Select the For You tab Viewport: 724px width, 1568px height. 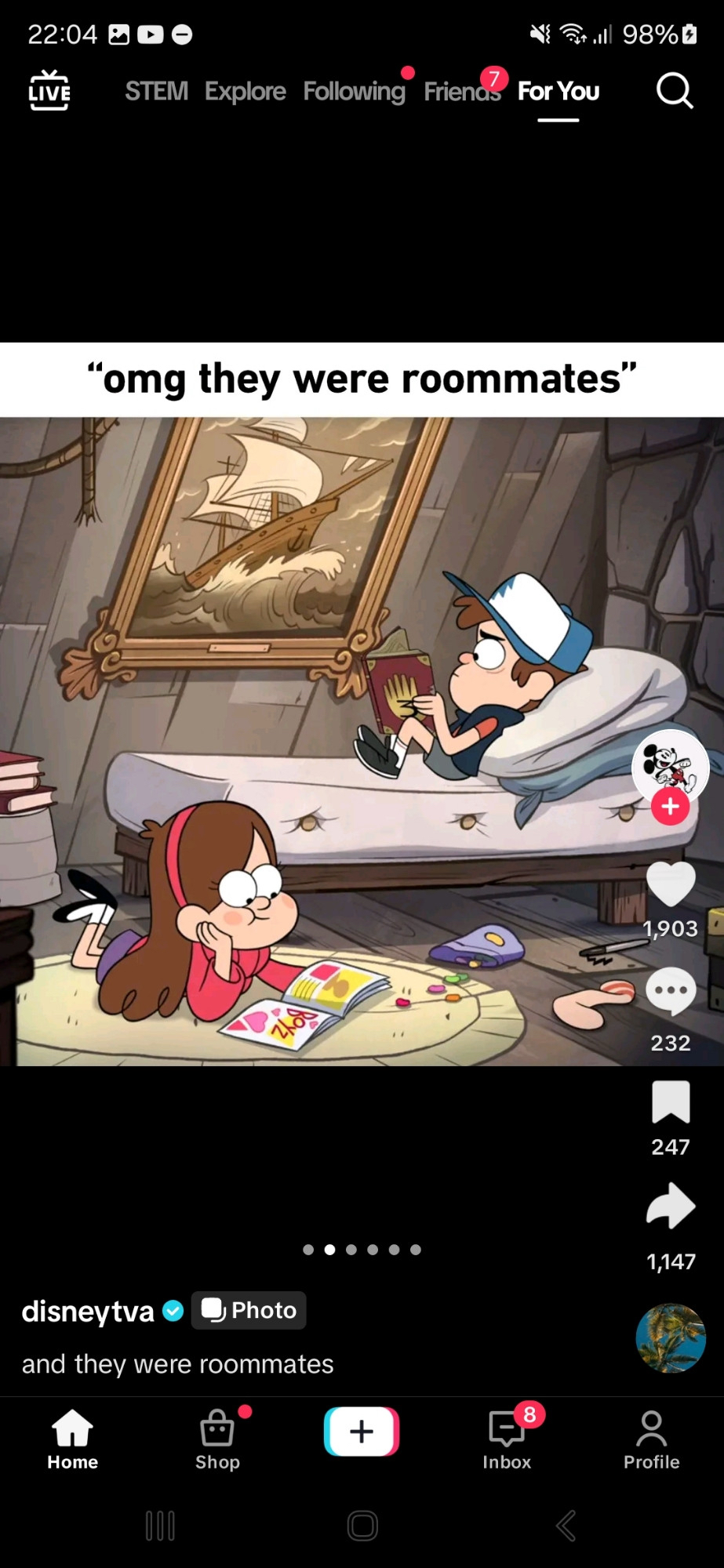tap(558, 91)
